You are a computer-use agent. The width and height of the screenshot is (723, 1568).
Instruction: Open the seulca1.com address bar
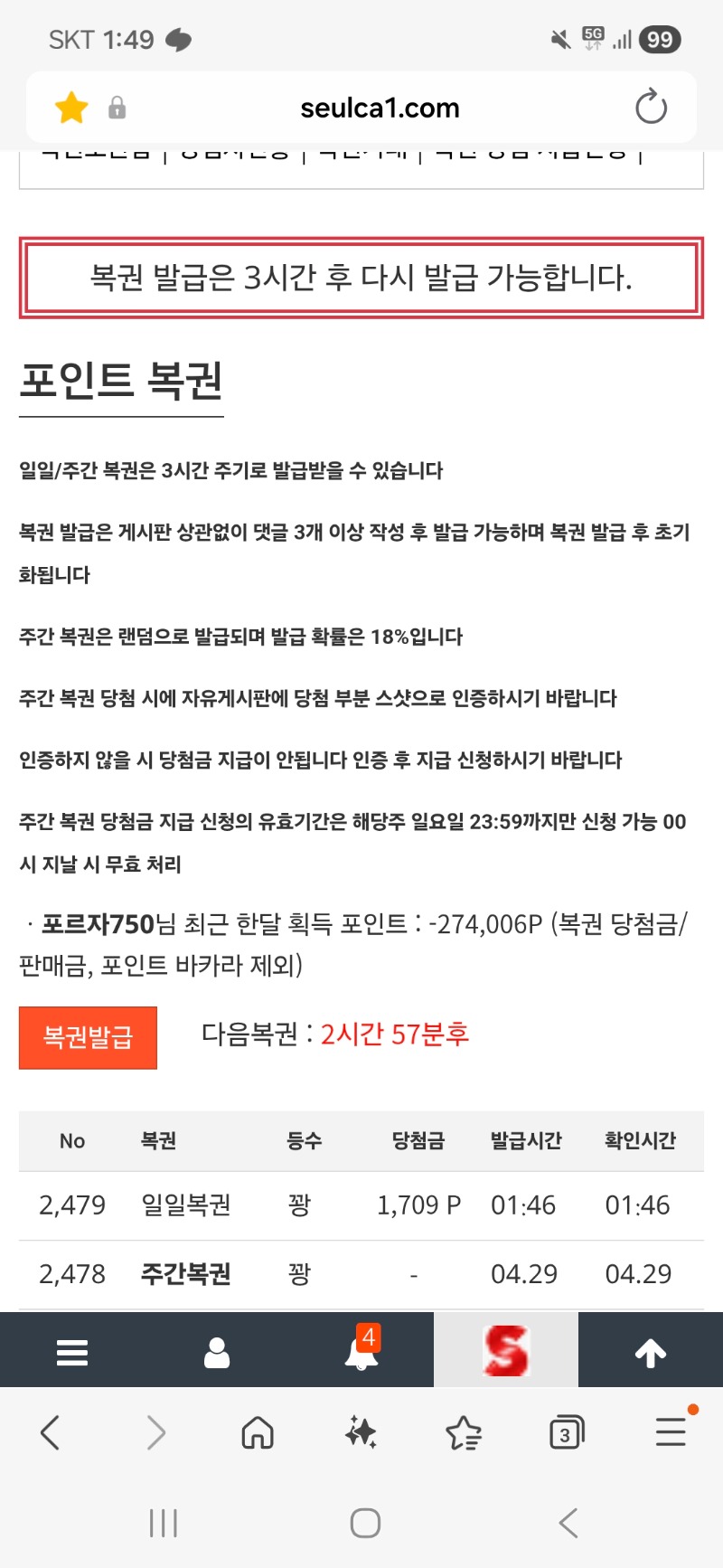click(x=380, y=108)
